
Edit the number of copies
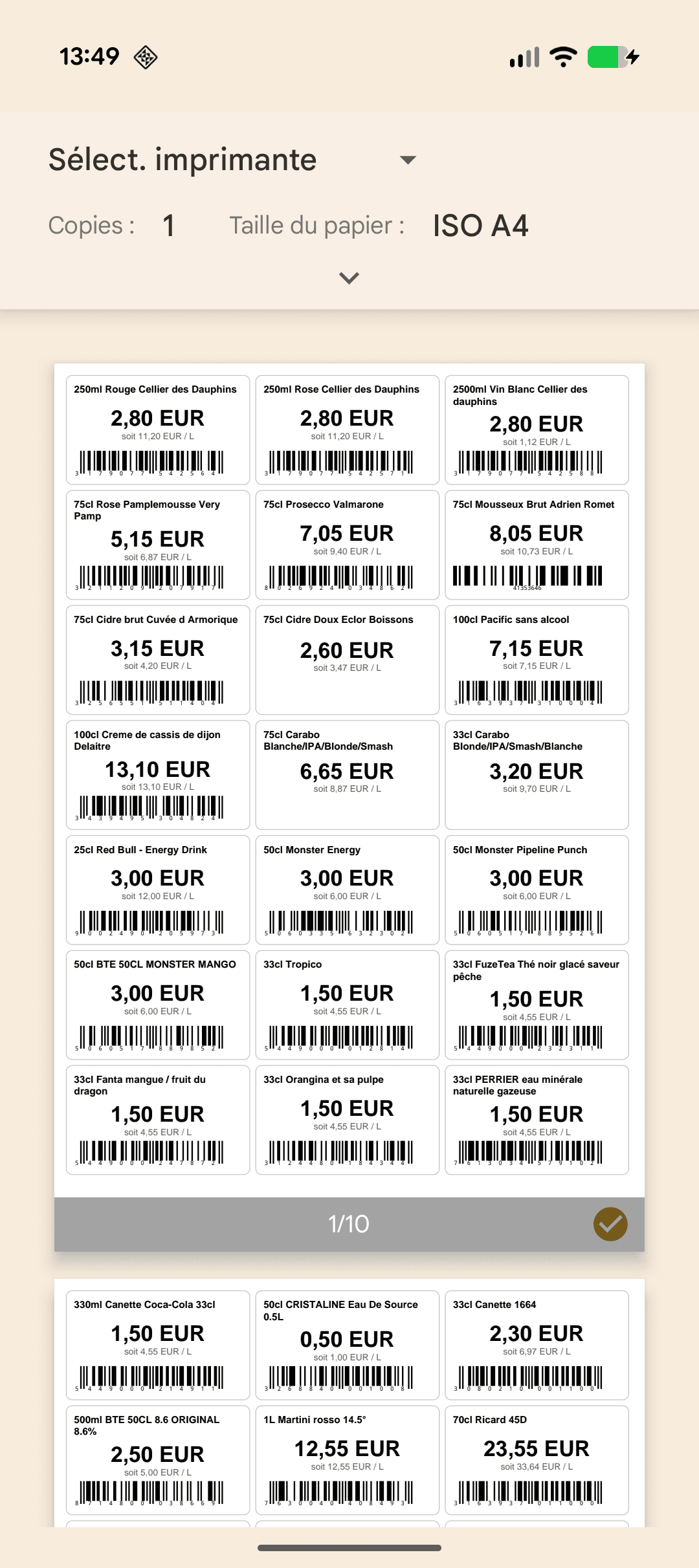coord(169,226)
